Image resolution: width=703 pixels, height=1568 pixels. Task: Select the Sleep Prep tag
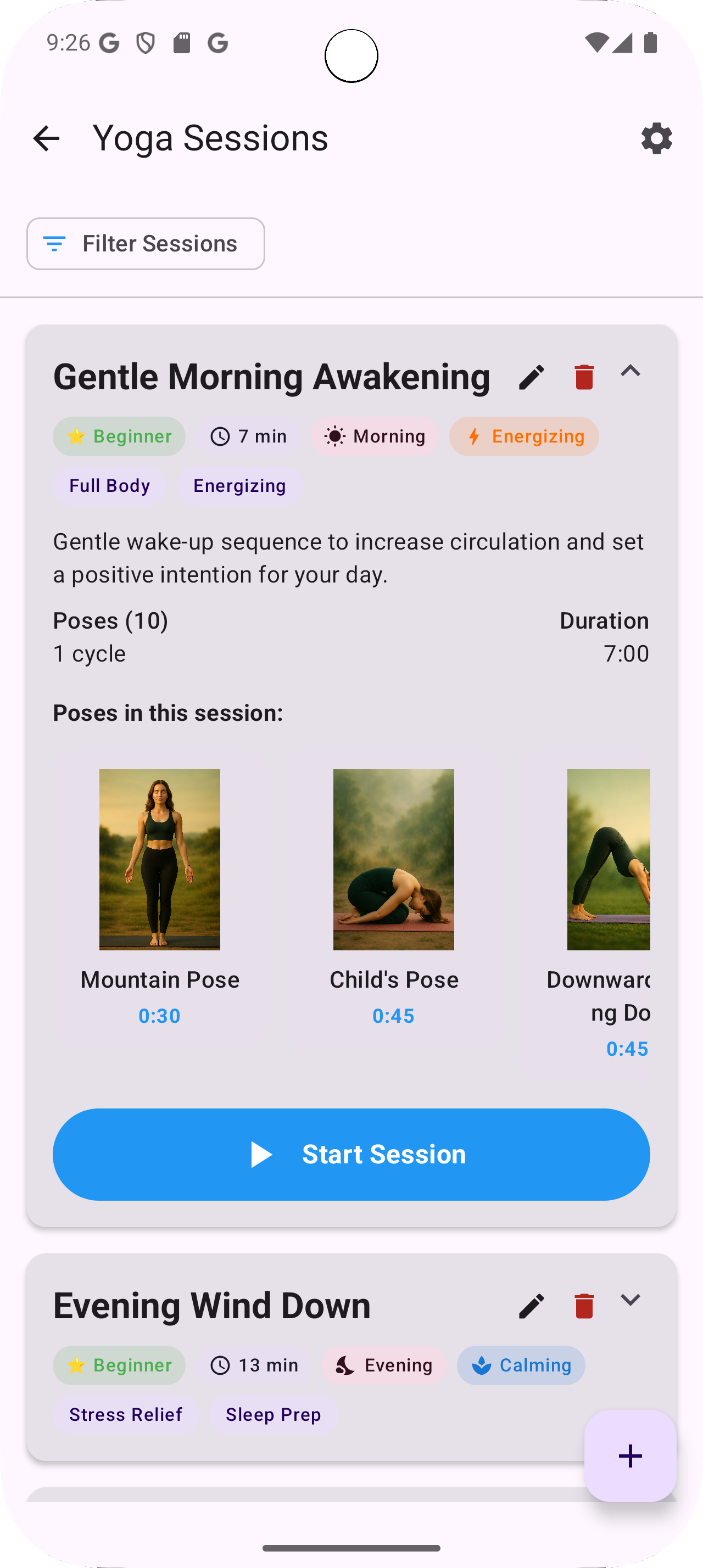[x=274, y=1415]
